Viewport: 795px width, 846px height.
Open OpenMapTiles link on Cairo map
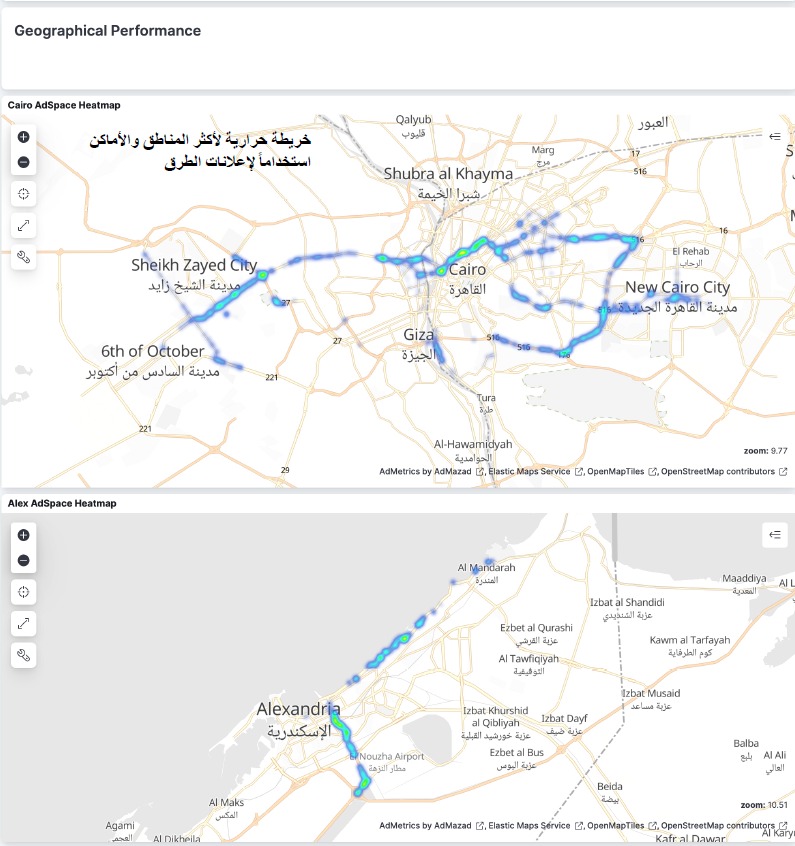tap(616, 471)
